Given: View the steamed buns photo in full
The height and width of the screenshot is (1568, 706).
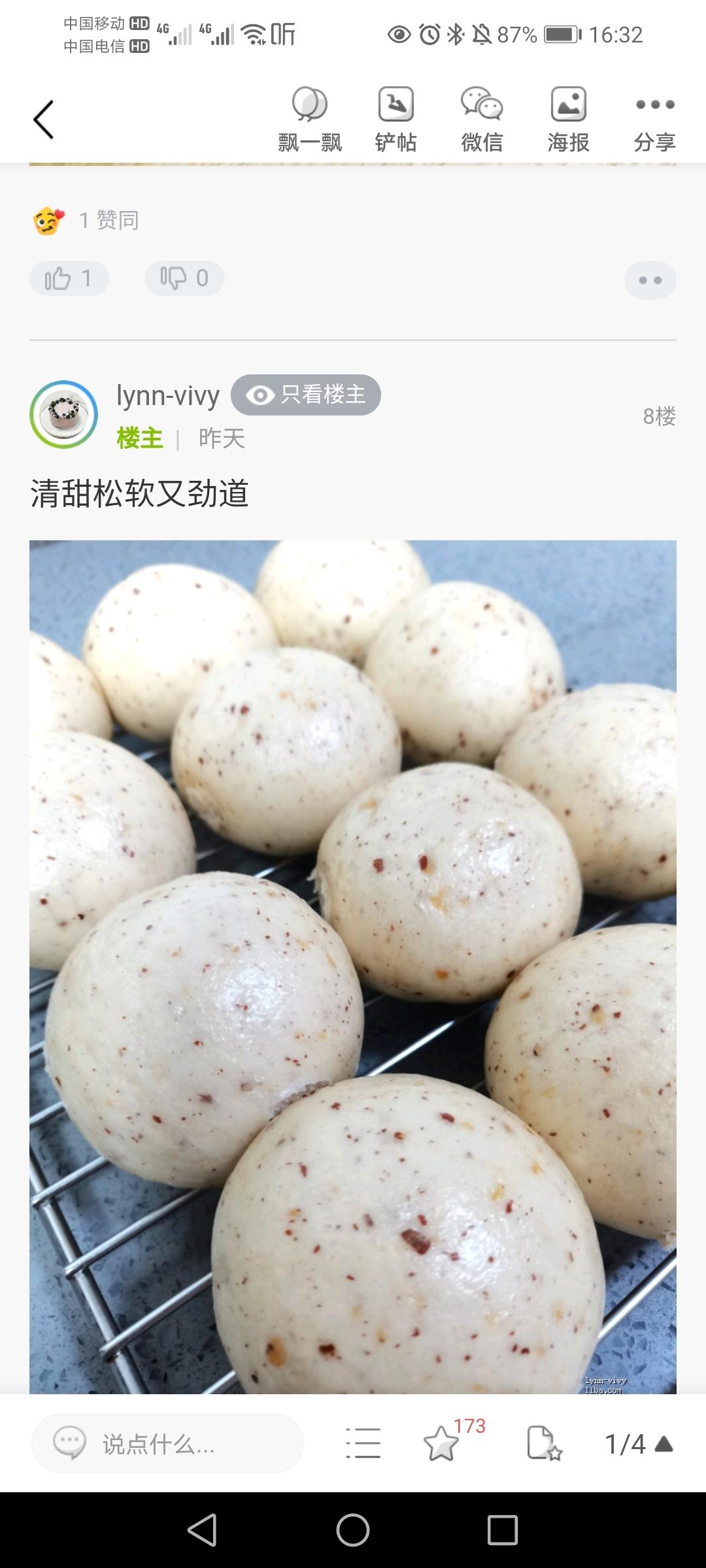Looking at the screenshot, I should click(x=353, y=967).
